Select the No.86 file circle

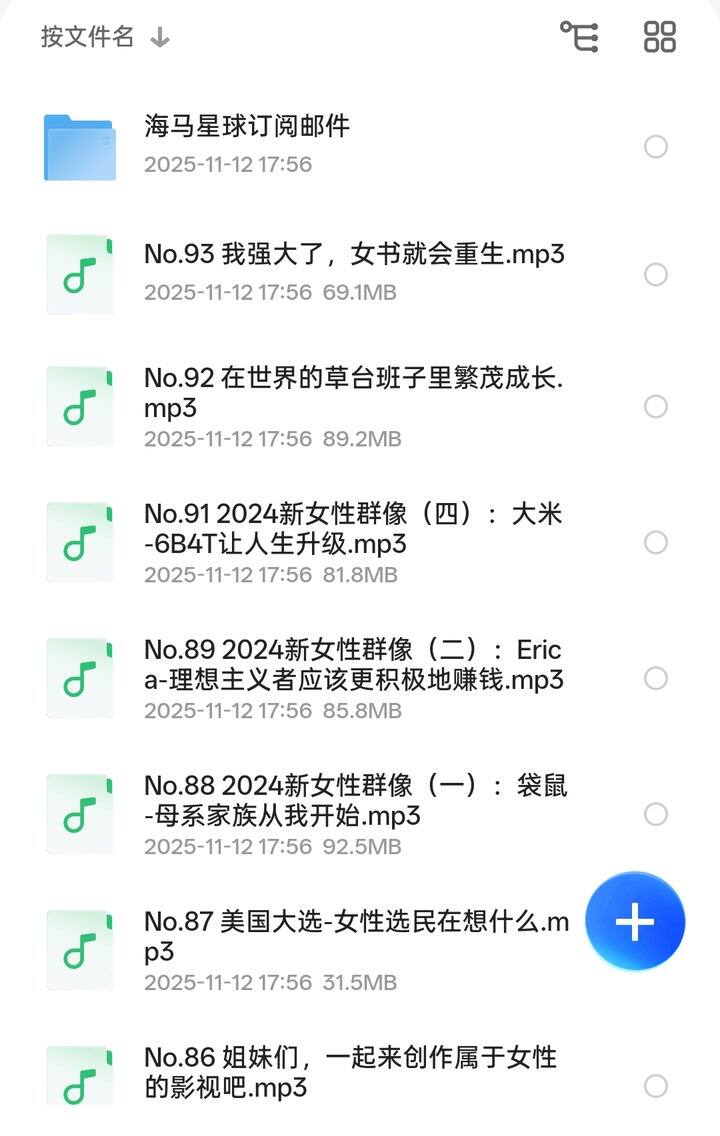(656, 1086)
